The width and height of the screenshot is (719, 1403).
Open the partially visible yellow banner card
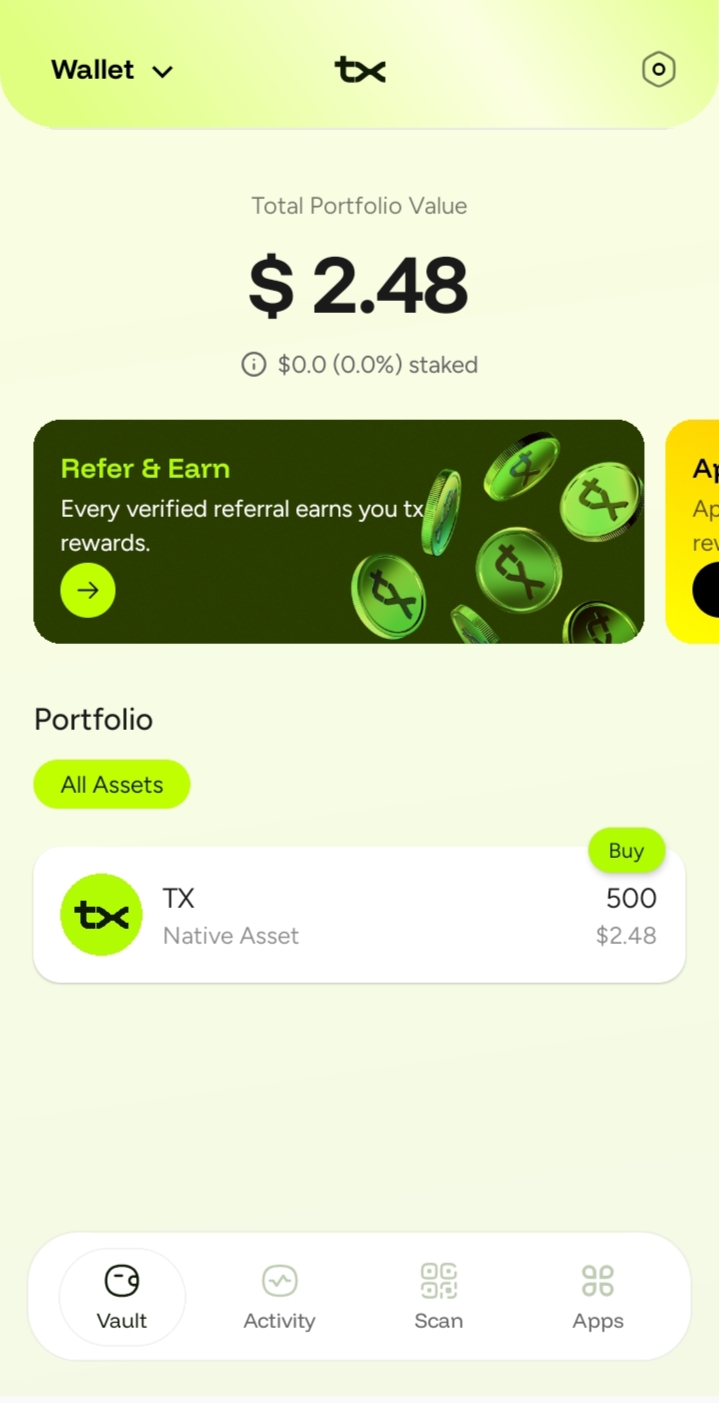point(692,531)
